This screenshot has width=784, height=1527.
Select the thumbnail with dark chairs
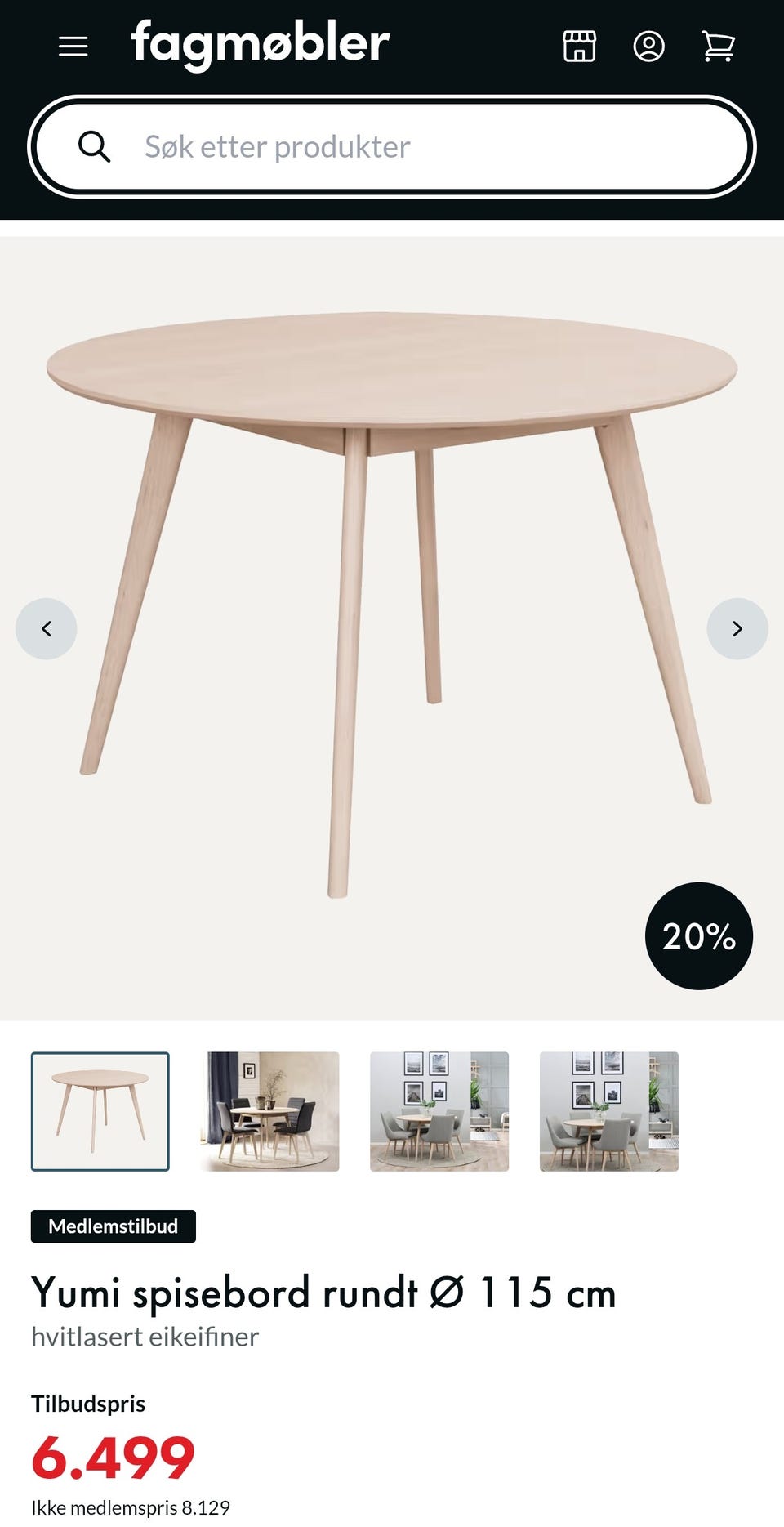pos(269,1111)
